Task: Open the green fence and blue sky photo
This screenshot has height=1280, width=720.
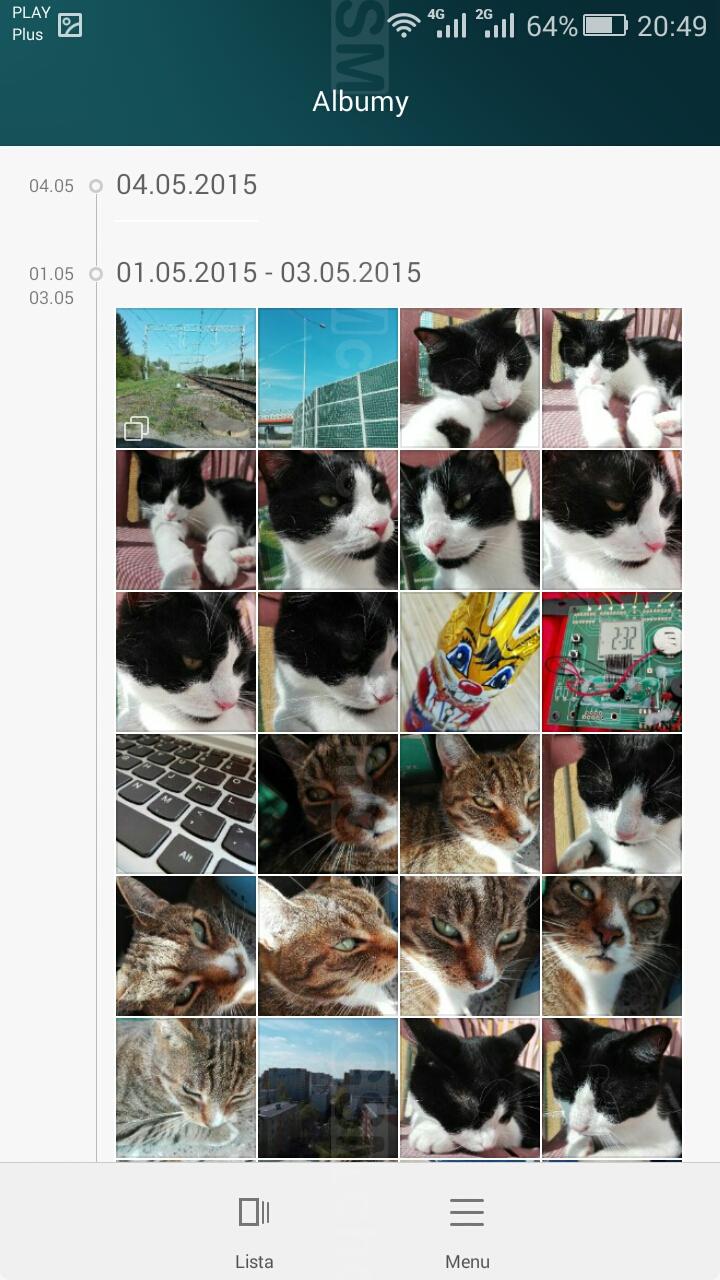Action: 328,377
